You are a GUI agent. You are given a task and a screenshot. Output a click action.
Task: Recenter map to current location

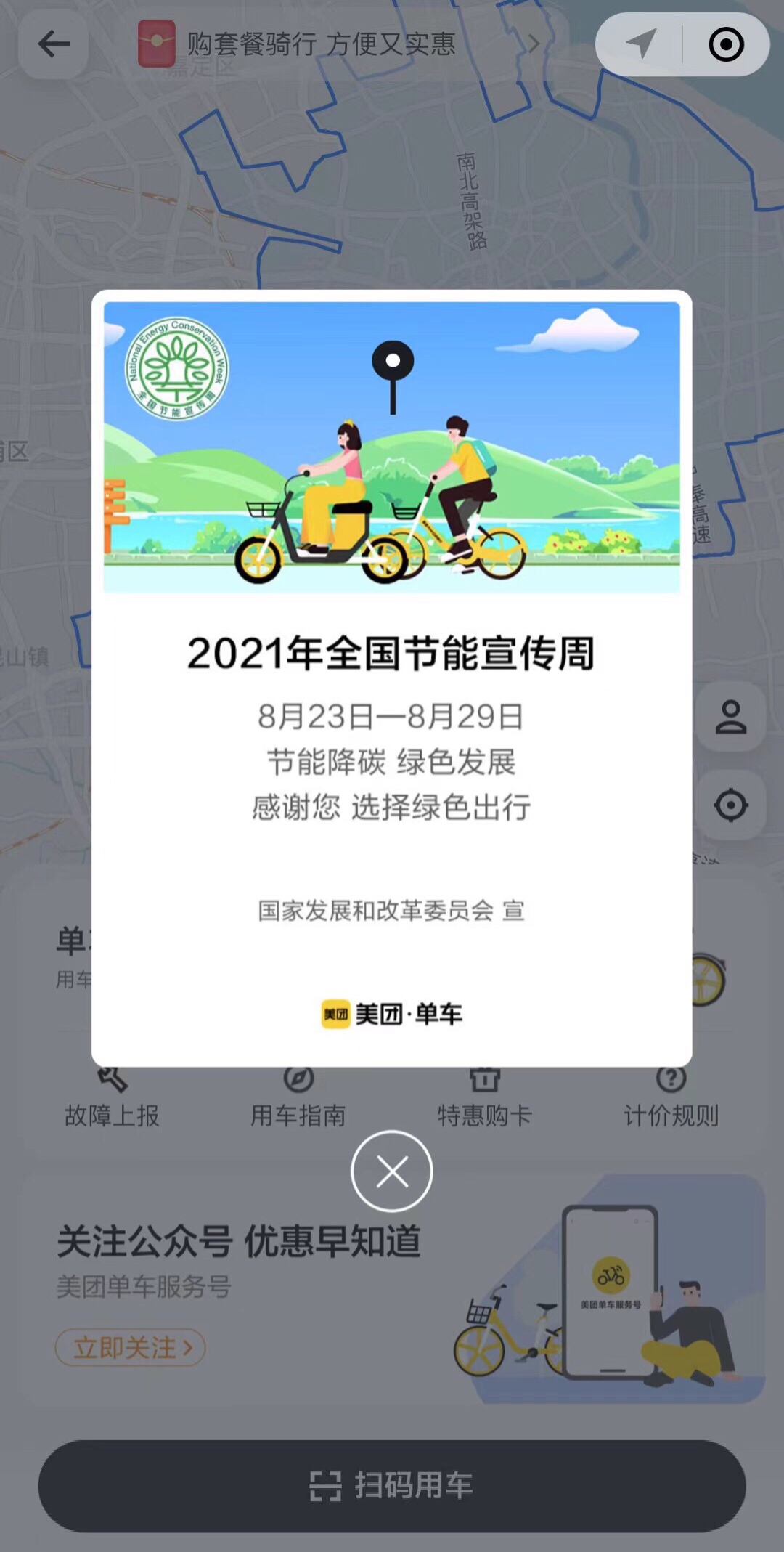point(730,805)
